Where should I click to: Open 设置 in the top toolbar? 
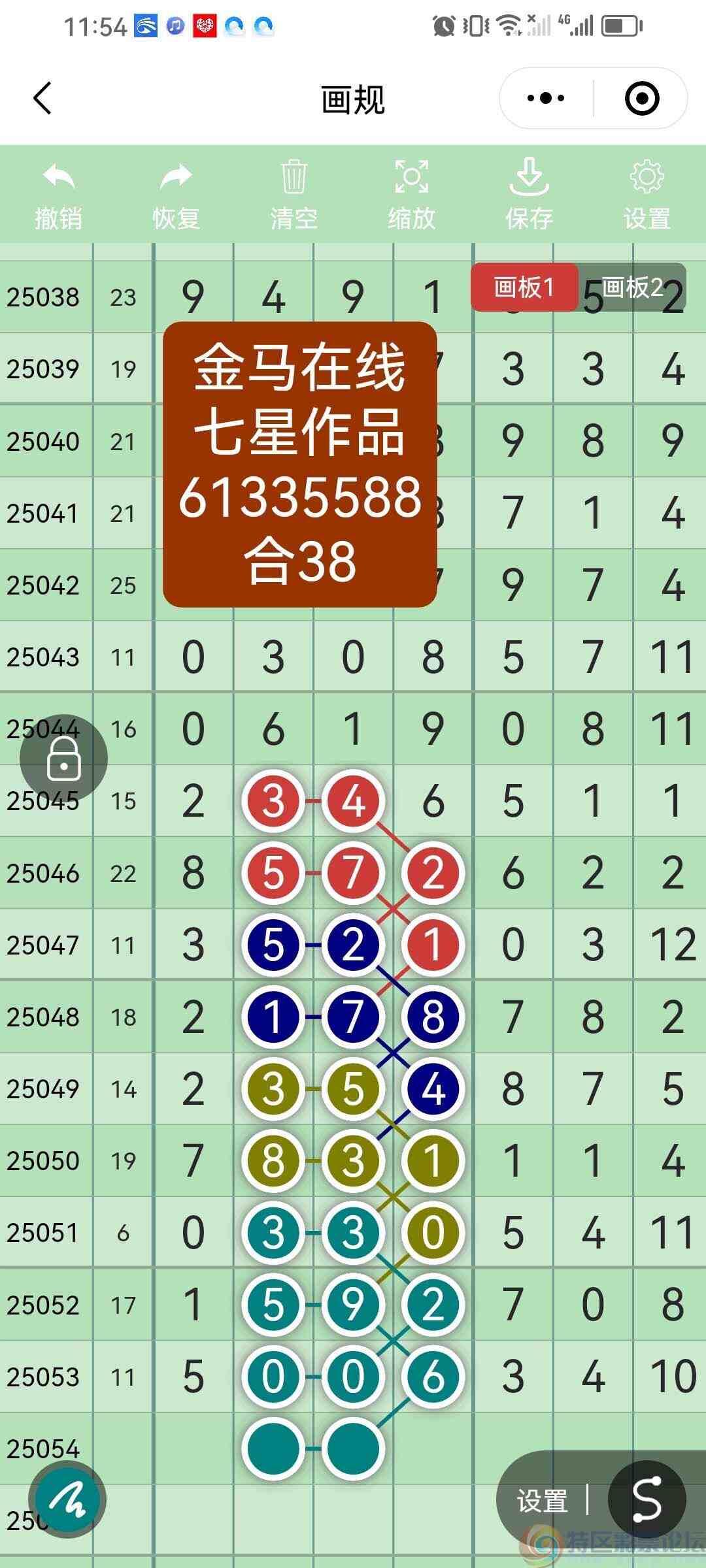click(647, 195)
